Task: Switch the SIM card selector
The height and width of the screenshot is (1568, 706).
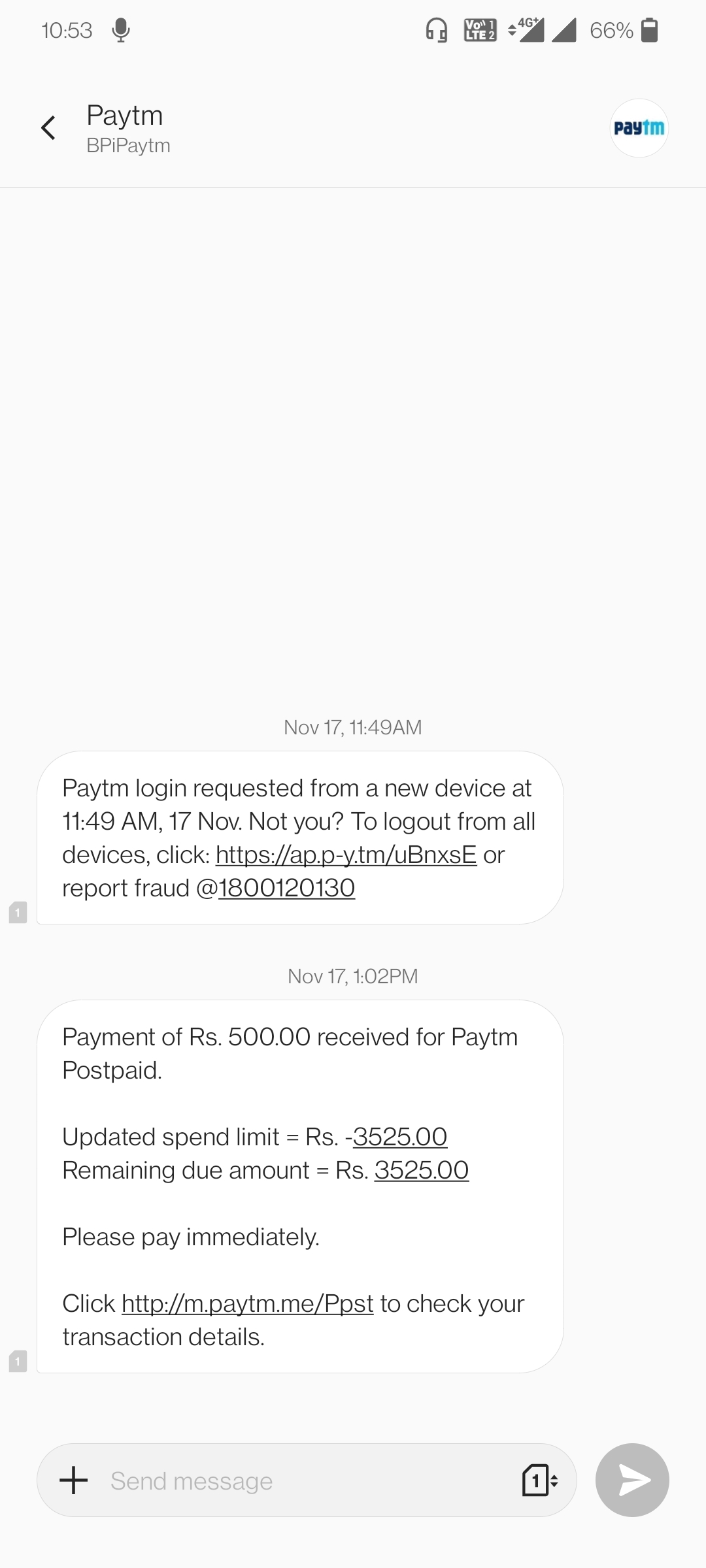Action: click(539, 1480)
